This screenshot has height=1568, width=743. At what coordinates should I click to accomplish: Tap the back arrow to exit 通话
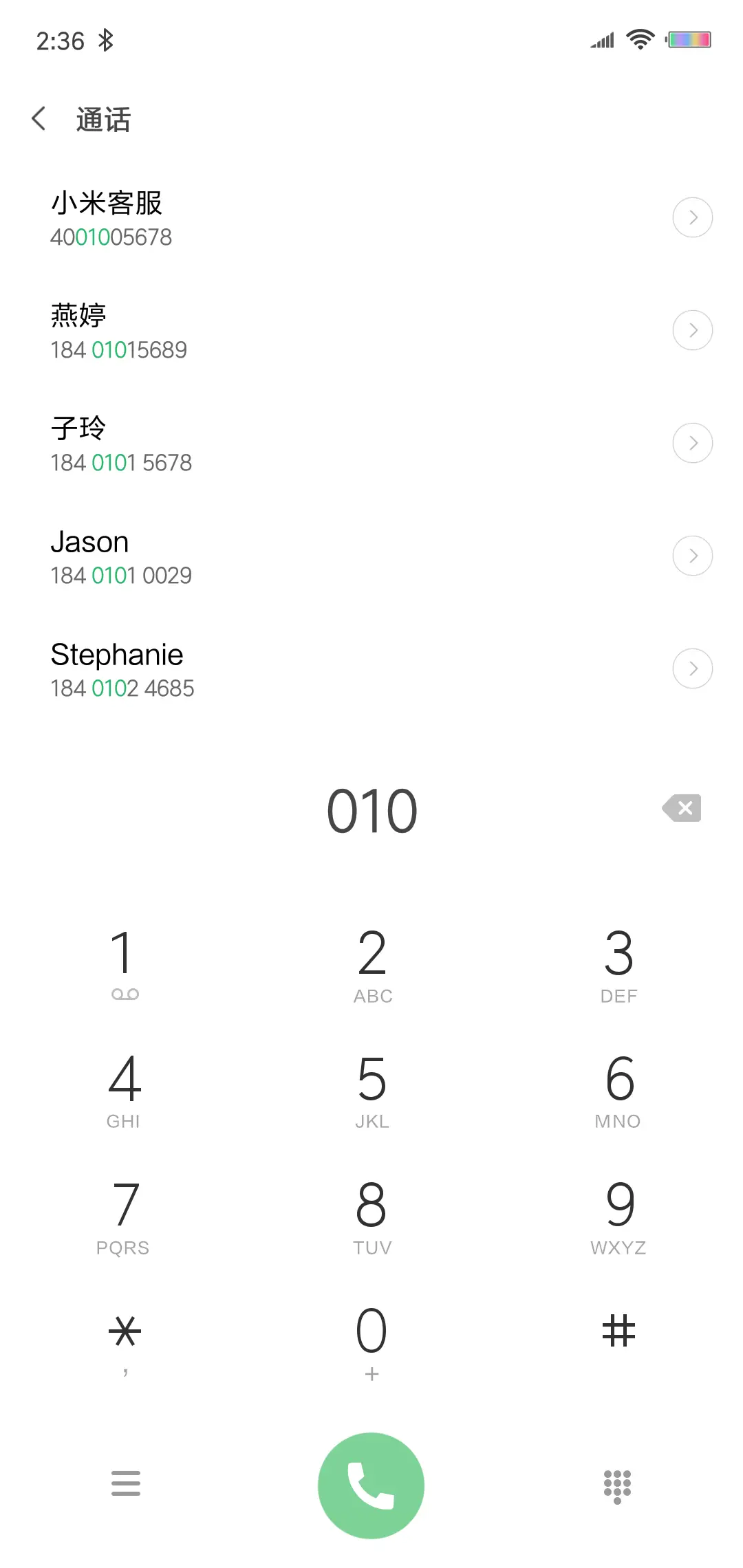click(39, 118)
